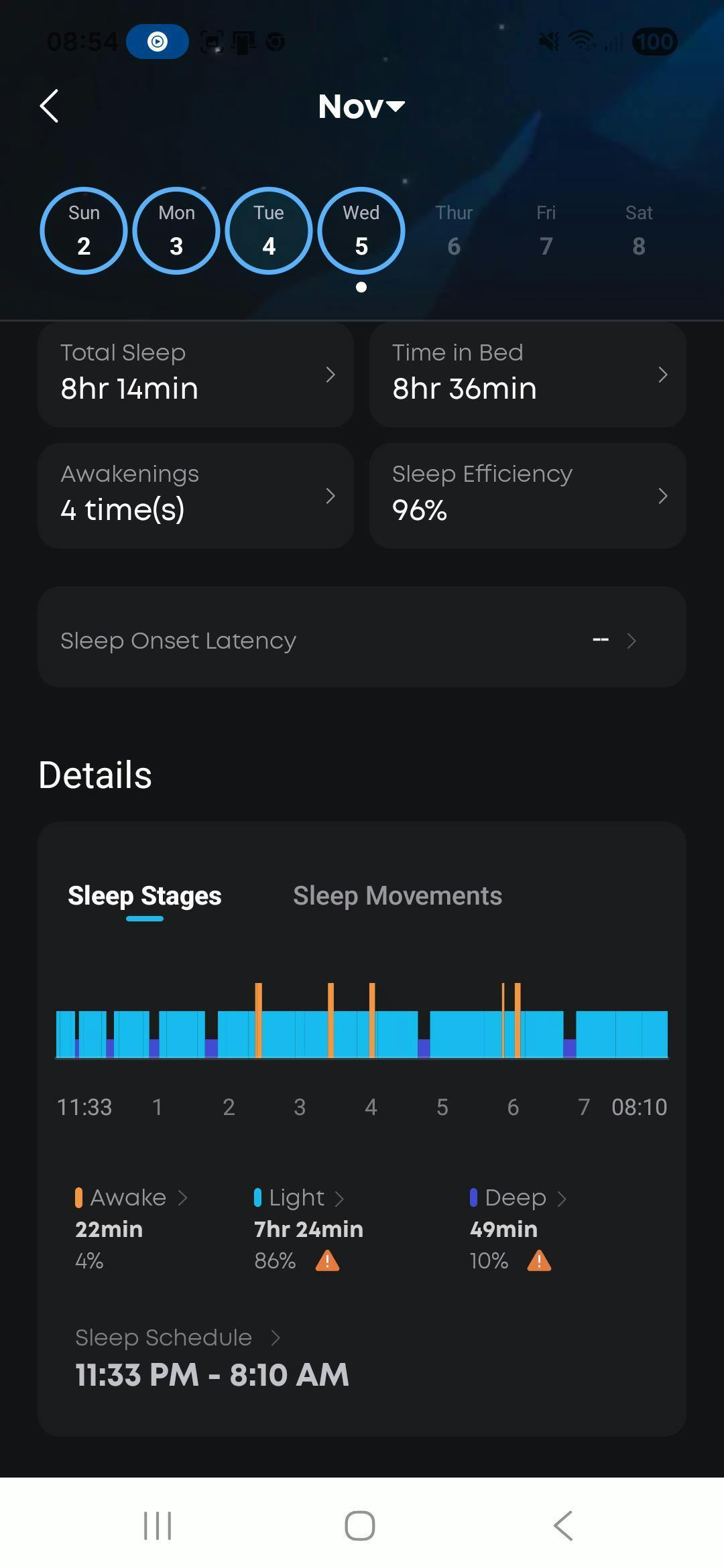This screenshot has width=724, height=1568.
Task: Open Awake stage details
Action: [x=131, y=1198]
